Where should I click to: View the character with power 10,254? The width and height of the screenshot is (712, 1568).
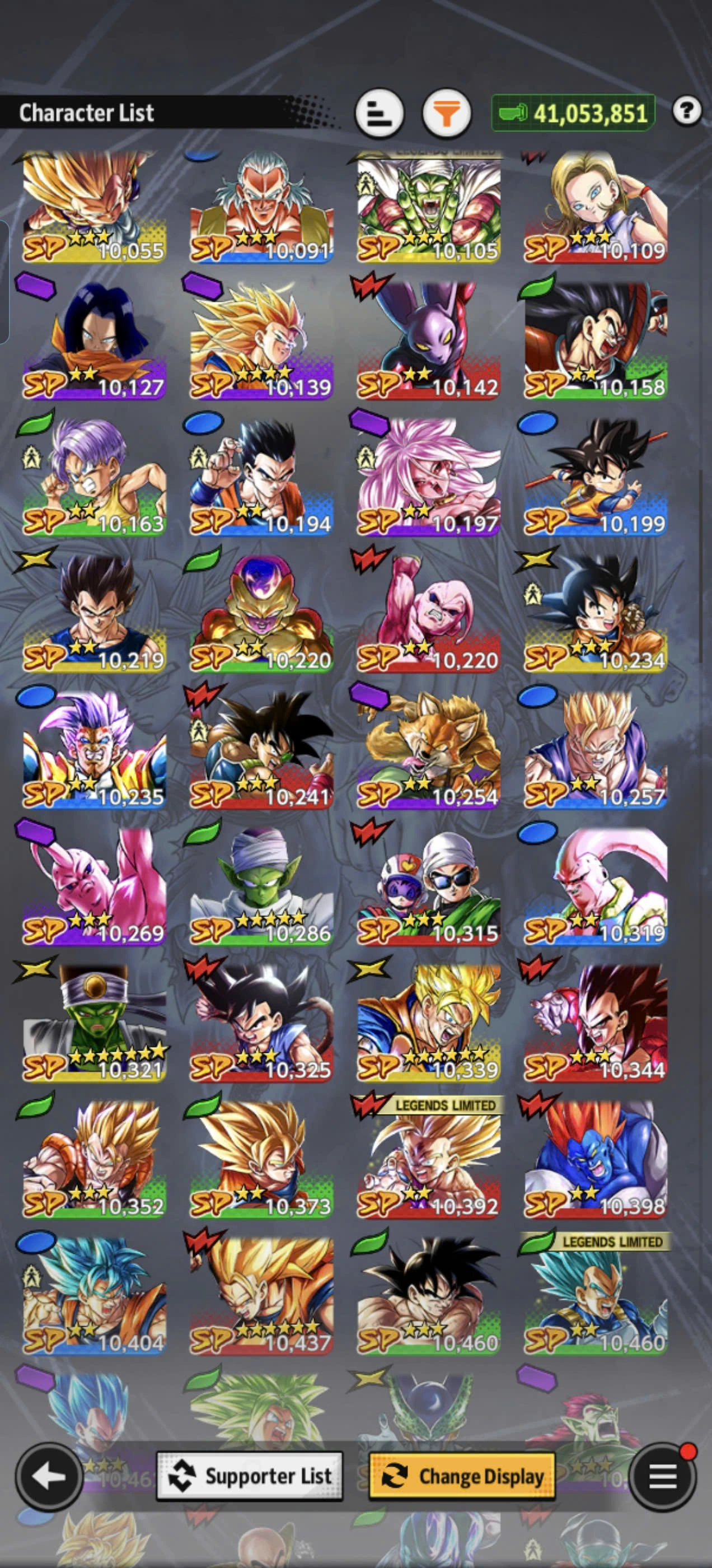click(428, 750)
